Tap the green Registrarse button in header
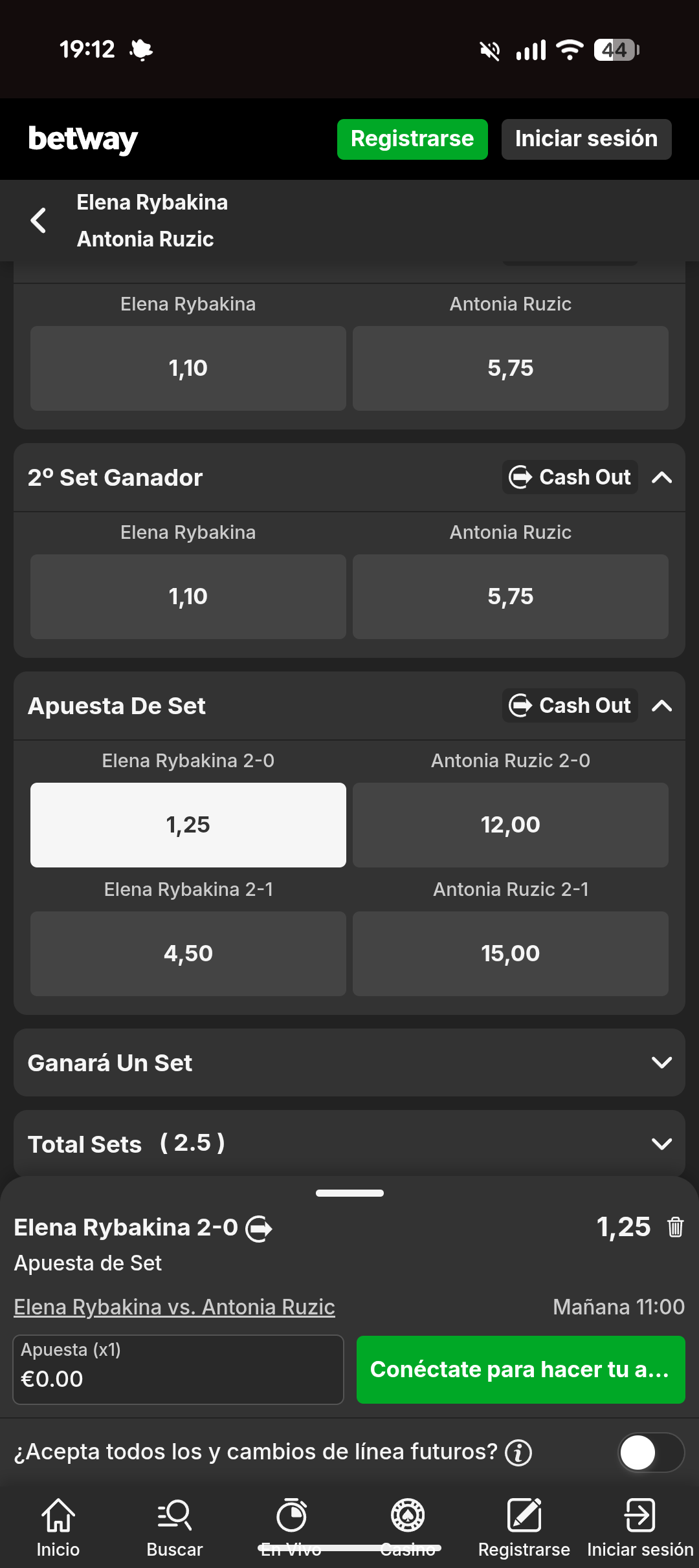This screenshot has width=699, height=1568. coord(412,139)
